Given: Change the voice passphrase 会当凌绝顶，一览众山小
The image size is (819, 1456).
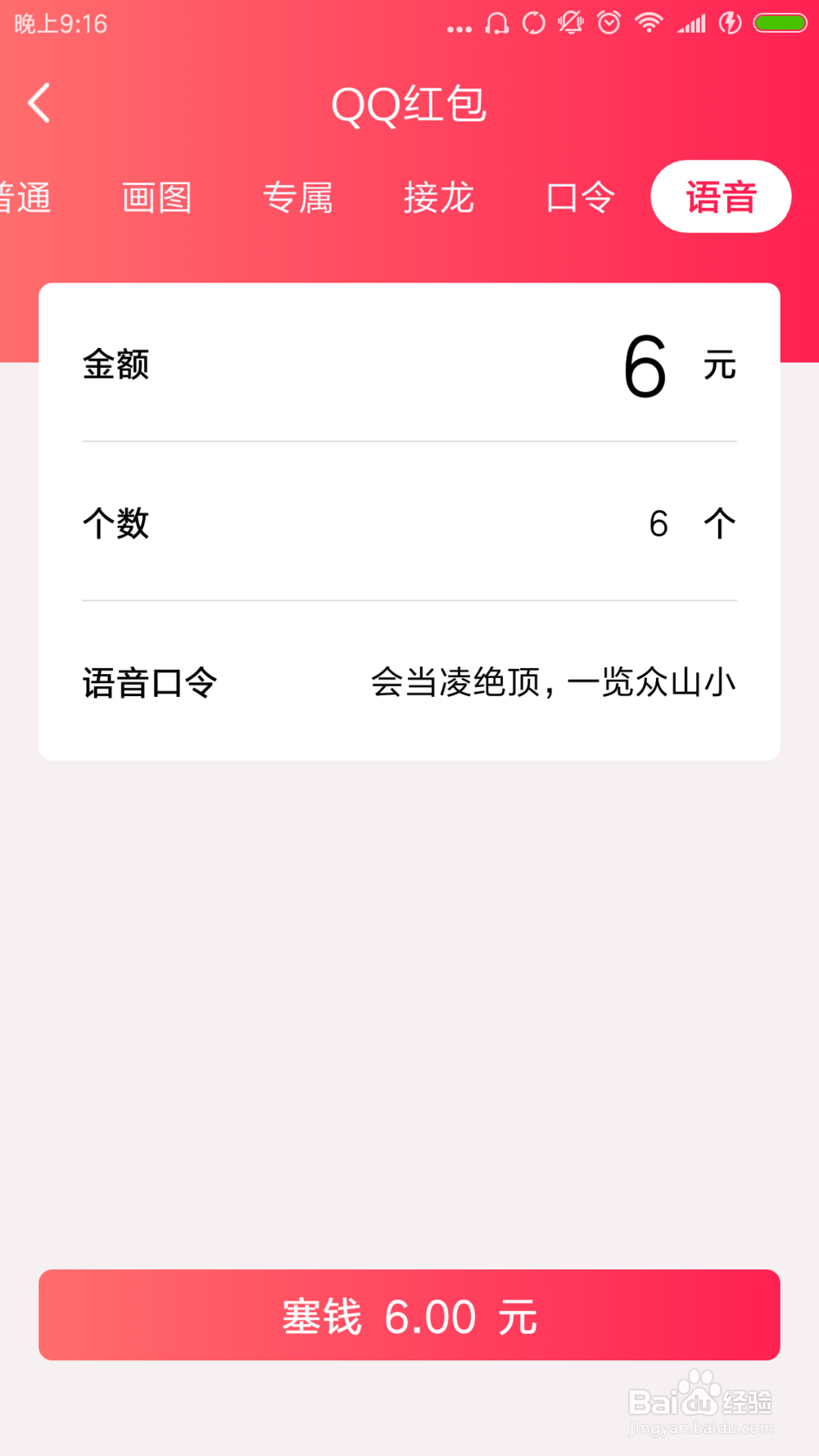Looking at the screenshot, I should (x=552, y=681).
